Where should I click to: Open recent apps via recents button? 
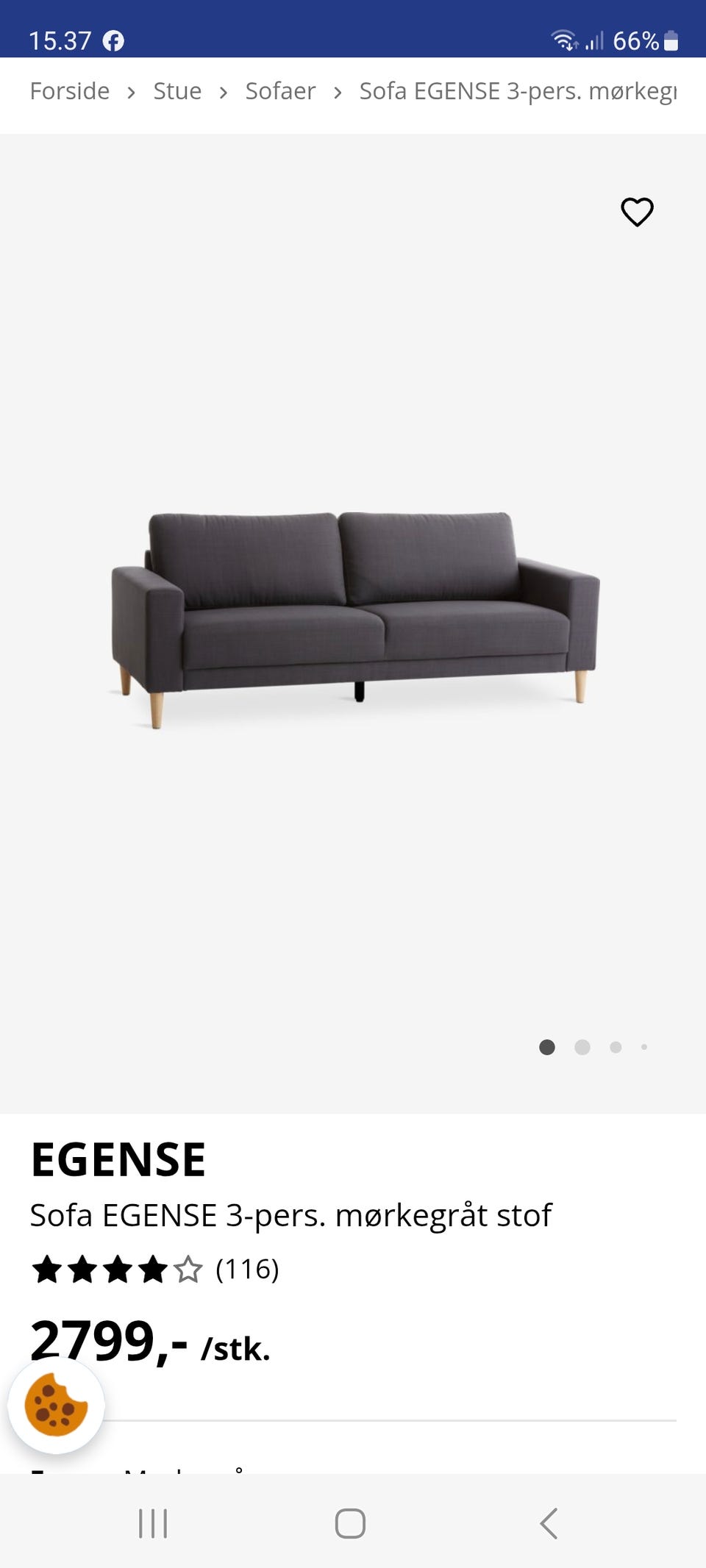click(x=152, y=1523)
